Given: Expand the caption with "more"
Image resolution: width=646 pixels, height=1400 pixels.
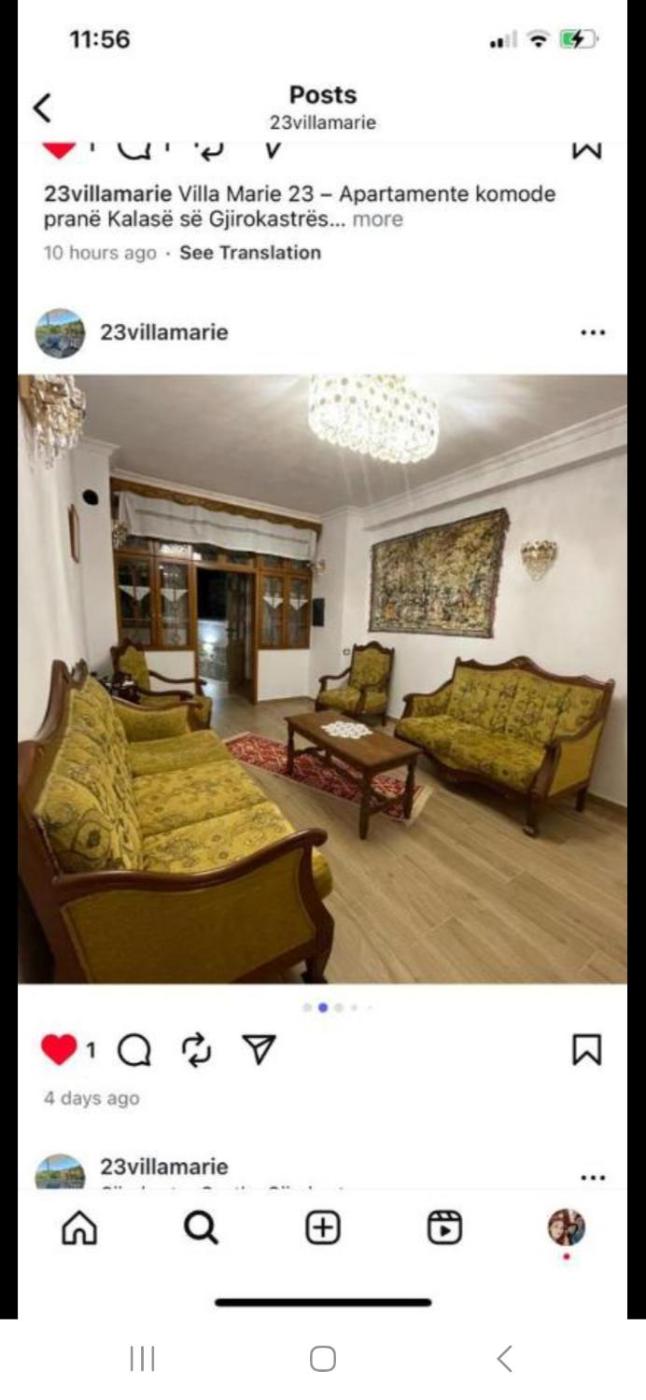Looking at the screenshot, I should click(x=378, y=220).
